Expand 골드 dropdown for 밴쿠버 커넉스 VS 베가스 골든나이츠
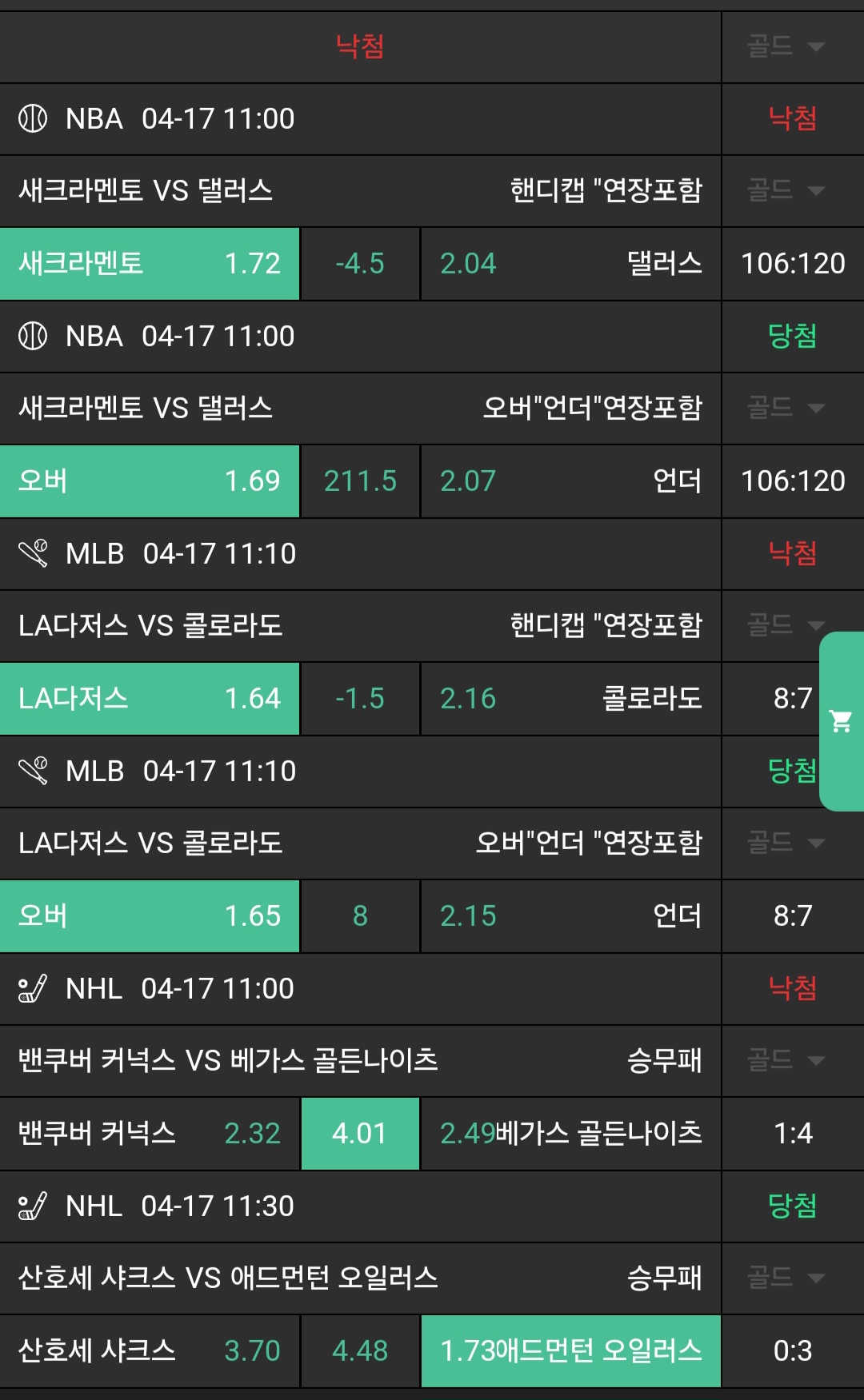The height and width of the screenshot is (1400, 864). click(786, 1060)
